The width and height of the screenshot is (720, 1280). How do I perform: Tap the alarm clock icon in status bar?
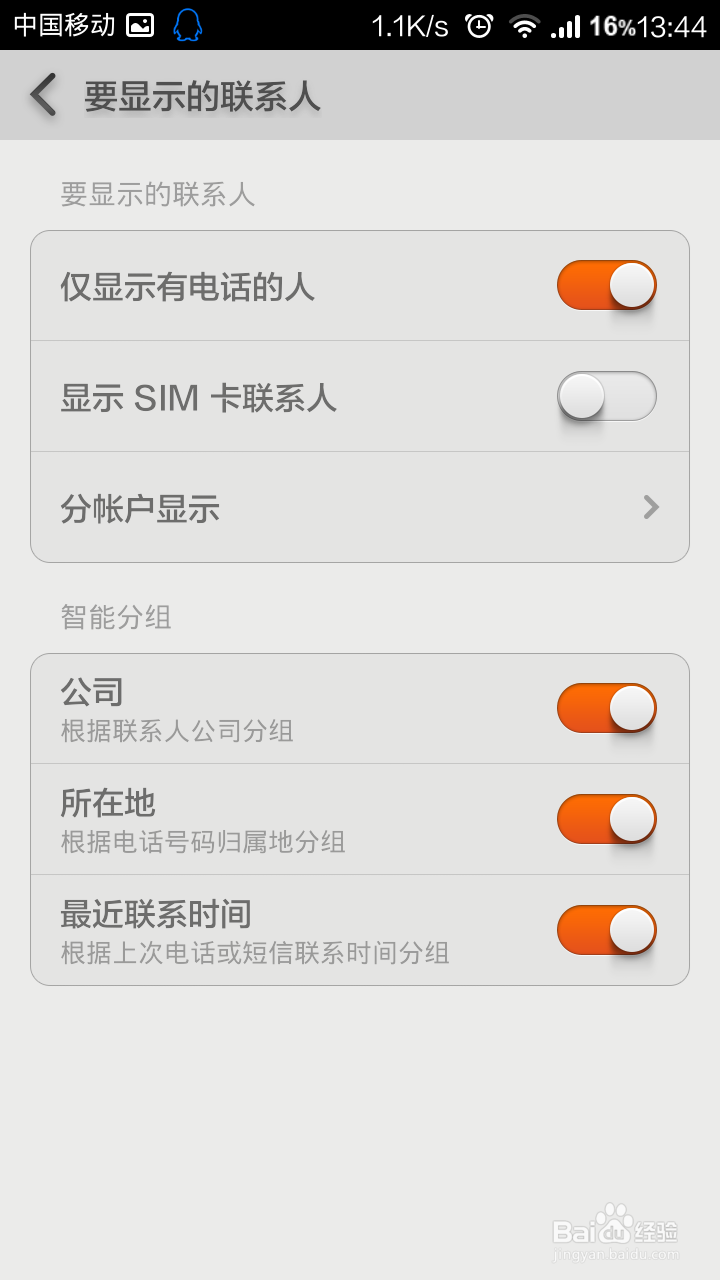478,27
